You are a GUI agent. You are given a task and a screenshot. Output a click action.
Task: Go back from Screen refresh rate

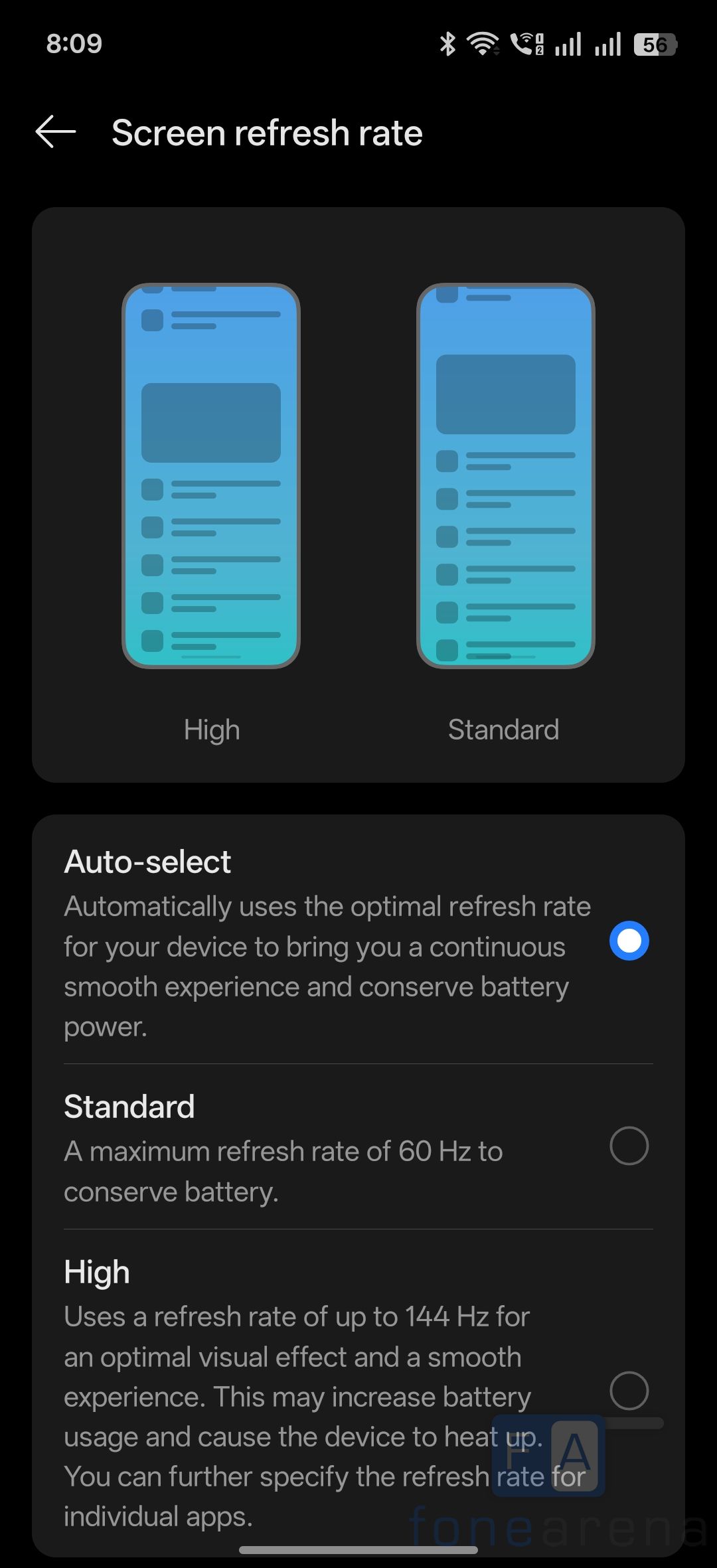pyautogui.click(x=56, y=132)
